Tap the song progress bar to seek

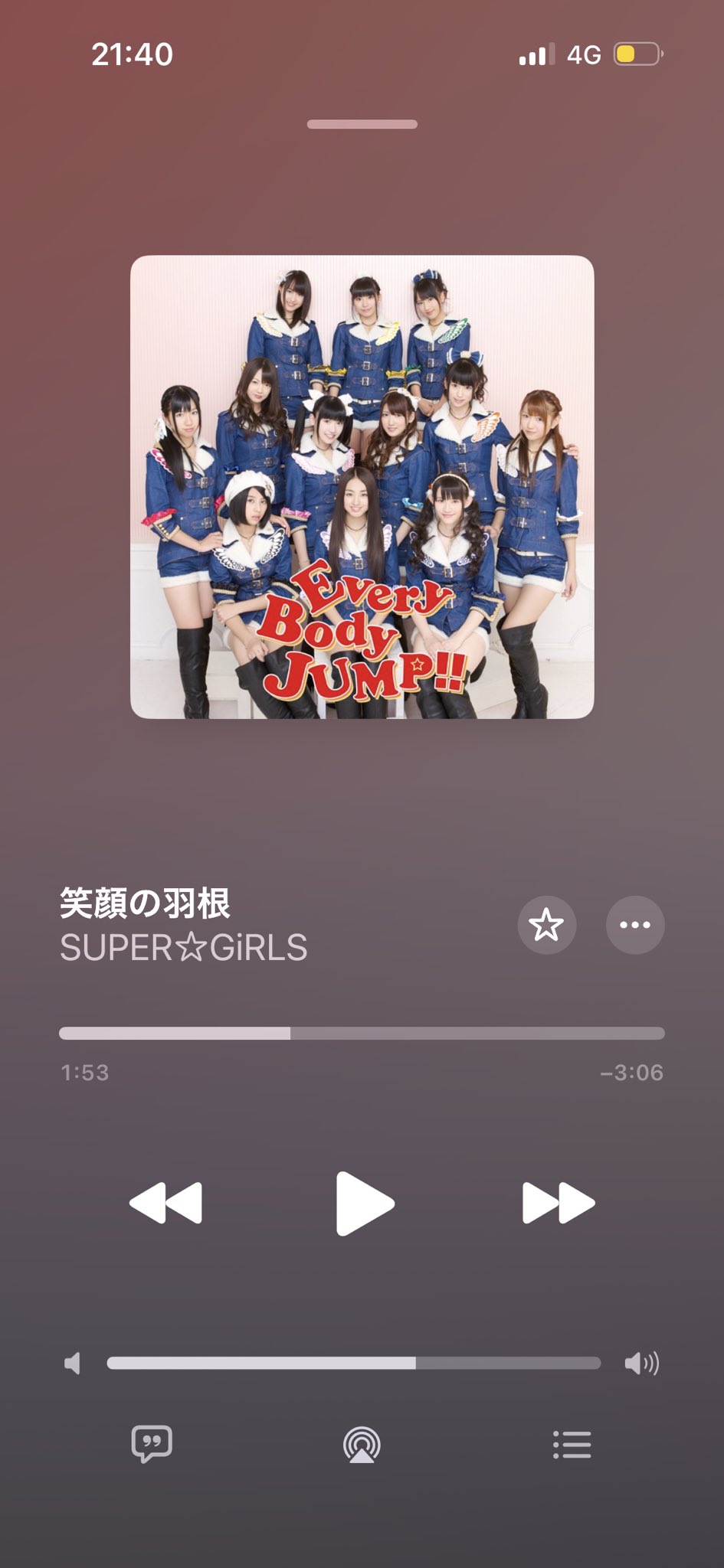[362, 1034]
